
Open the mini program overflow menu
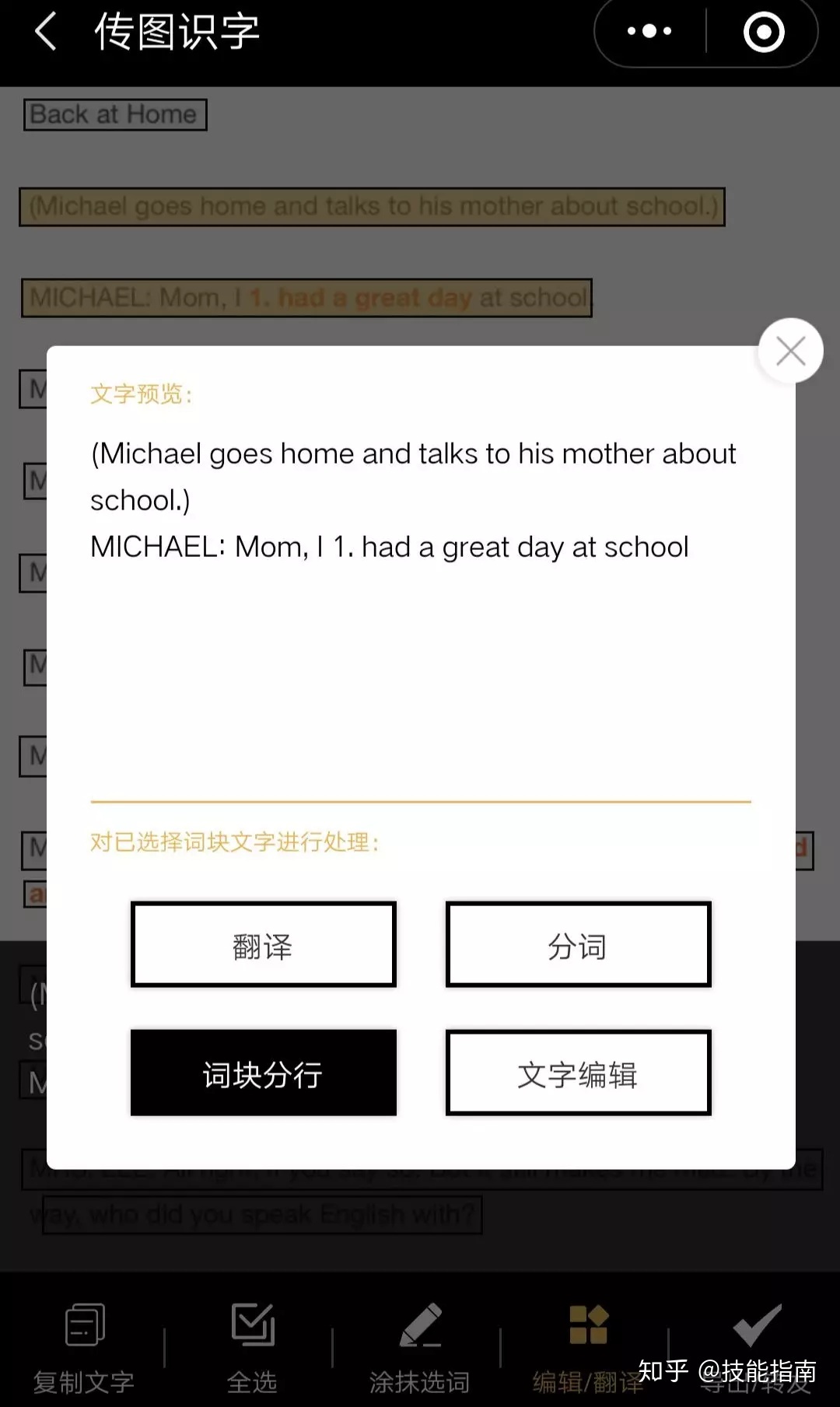coord(649,32)
